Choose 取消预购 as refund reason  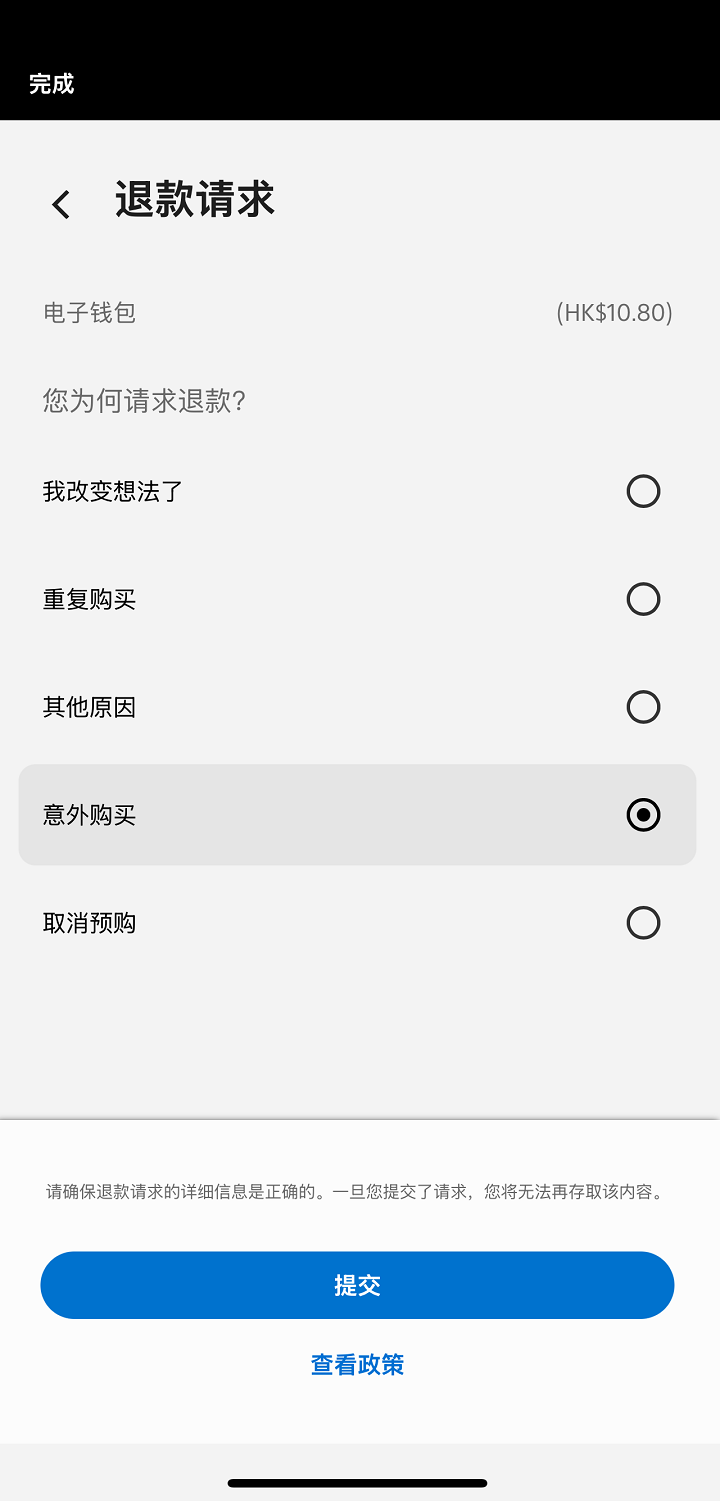643,923
